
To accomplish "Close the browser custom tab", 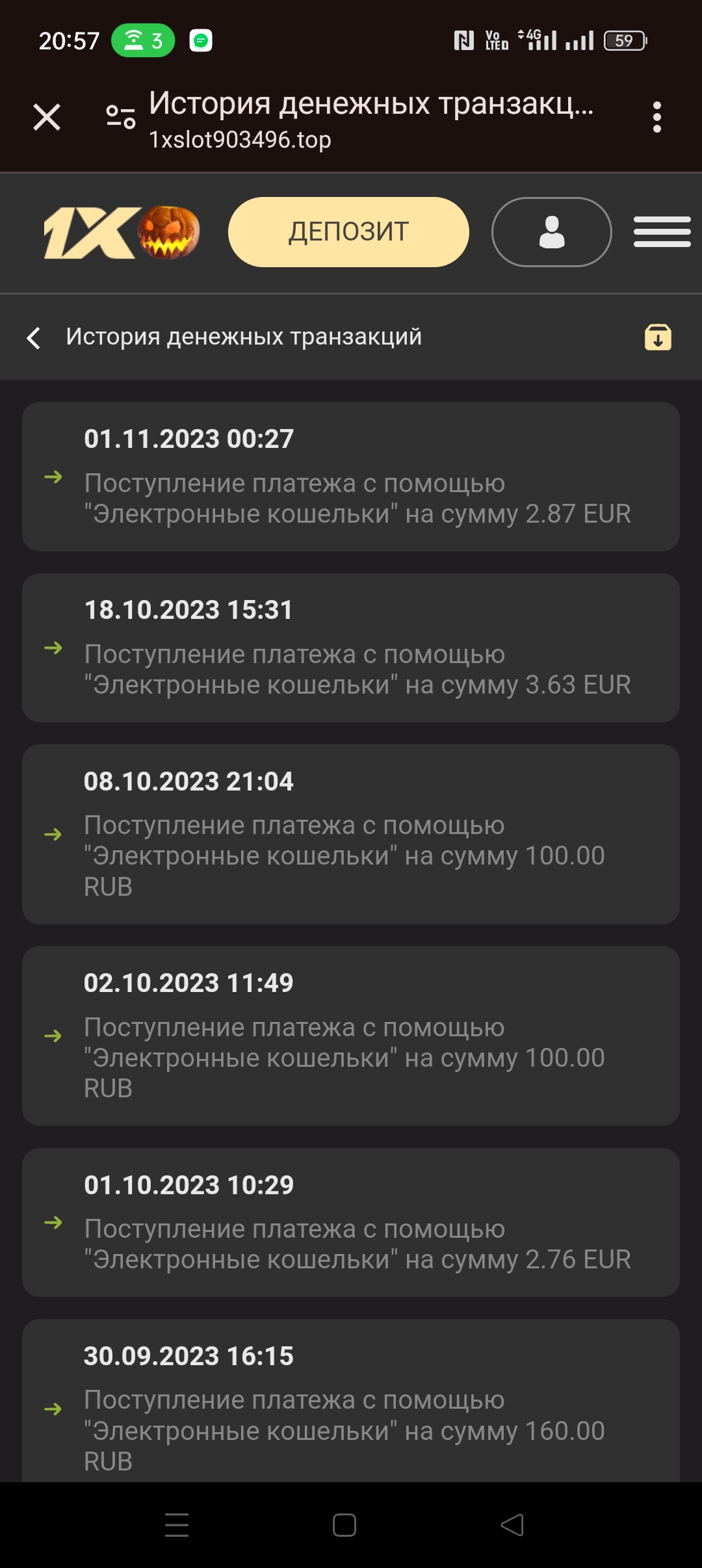I will coord(47,118).
